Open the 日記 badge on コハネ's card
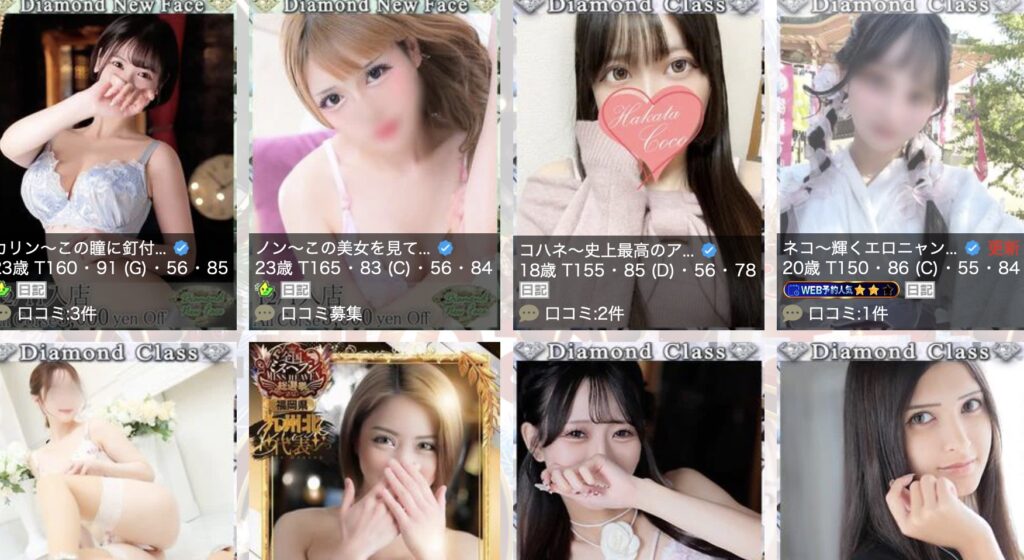1024x560 pixels. (x=534, y=290)
